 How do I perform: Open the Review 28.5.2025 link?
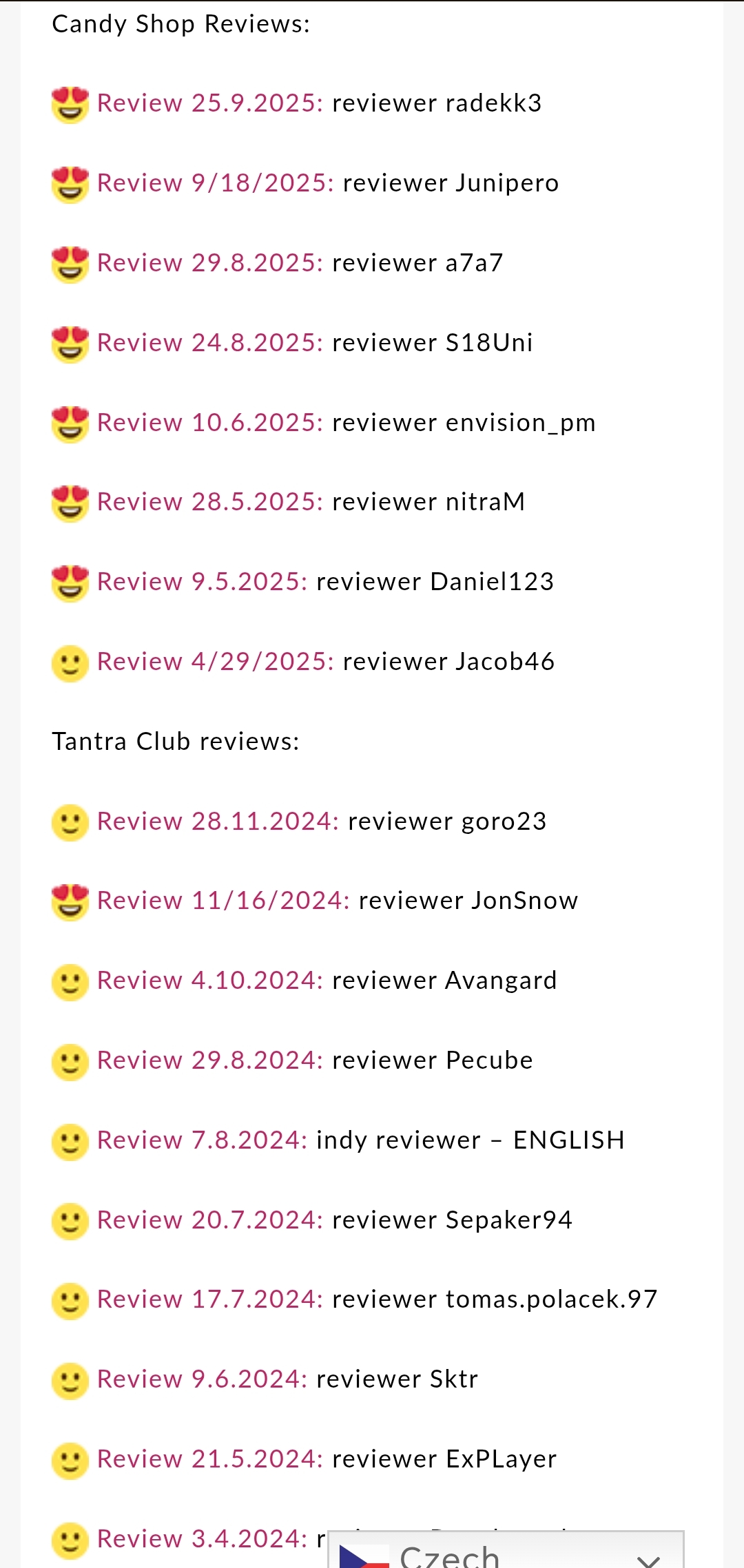pyautogui.click(x=209, y=502)
